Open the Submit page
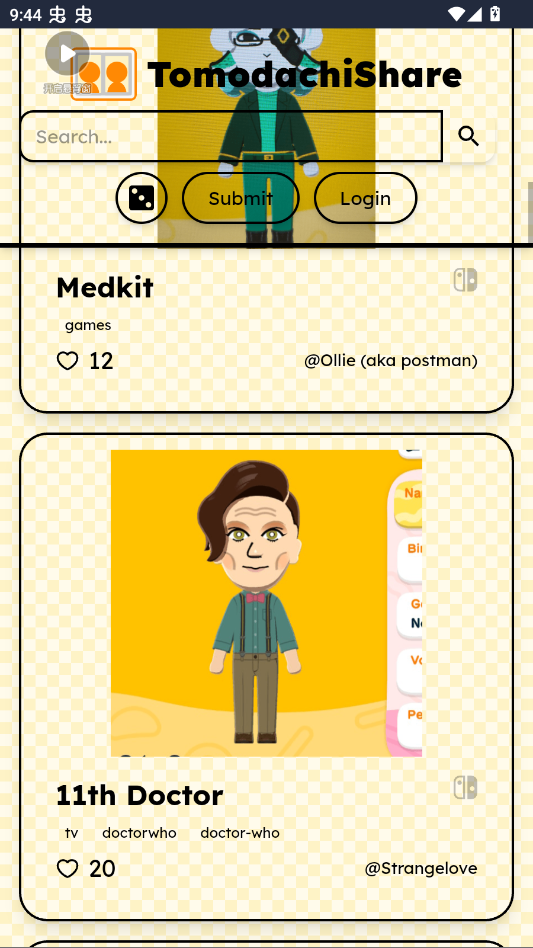533x948 pixels. (241, 198)
